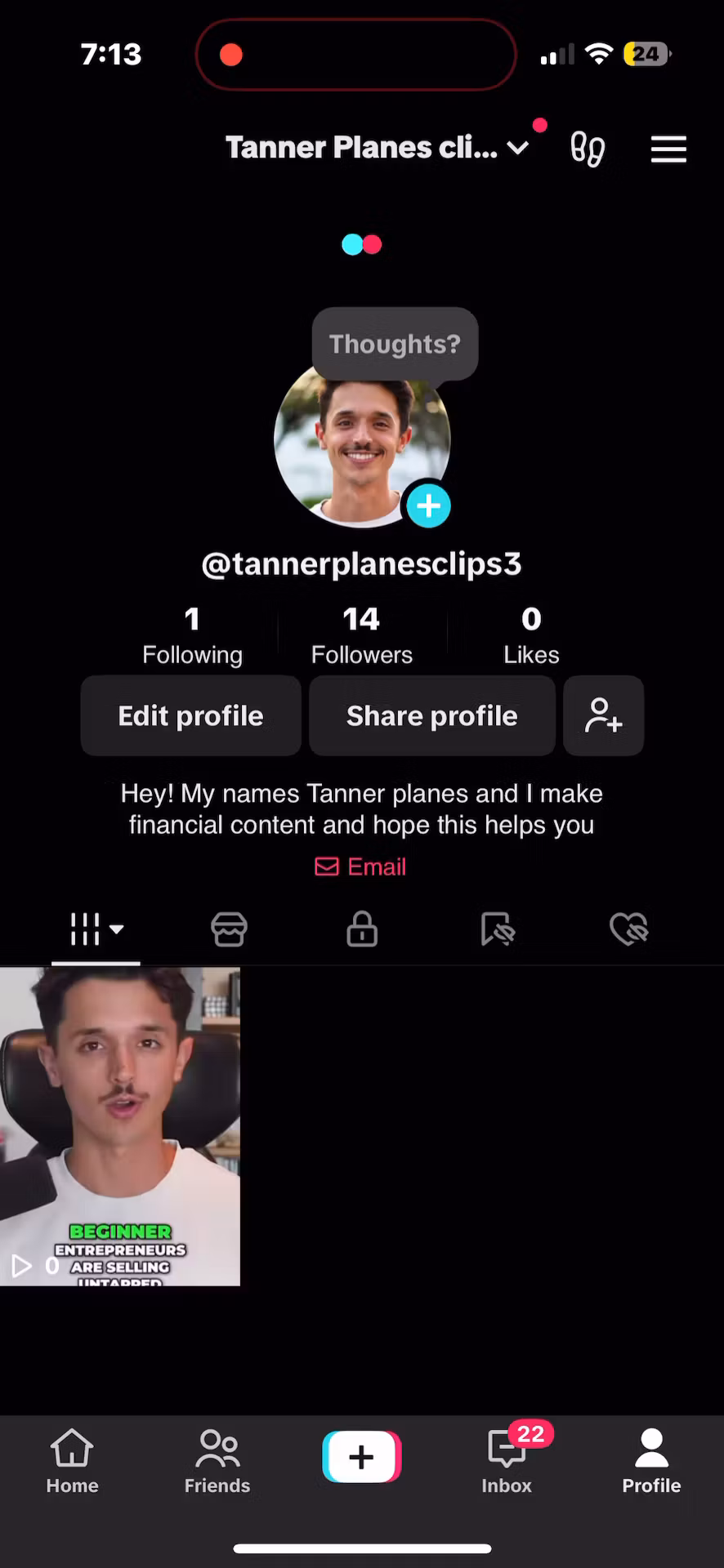Tap the Thoughts? note bubble
The image size is (724, 1568).
pos(395,344)
